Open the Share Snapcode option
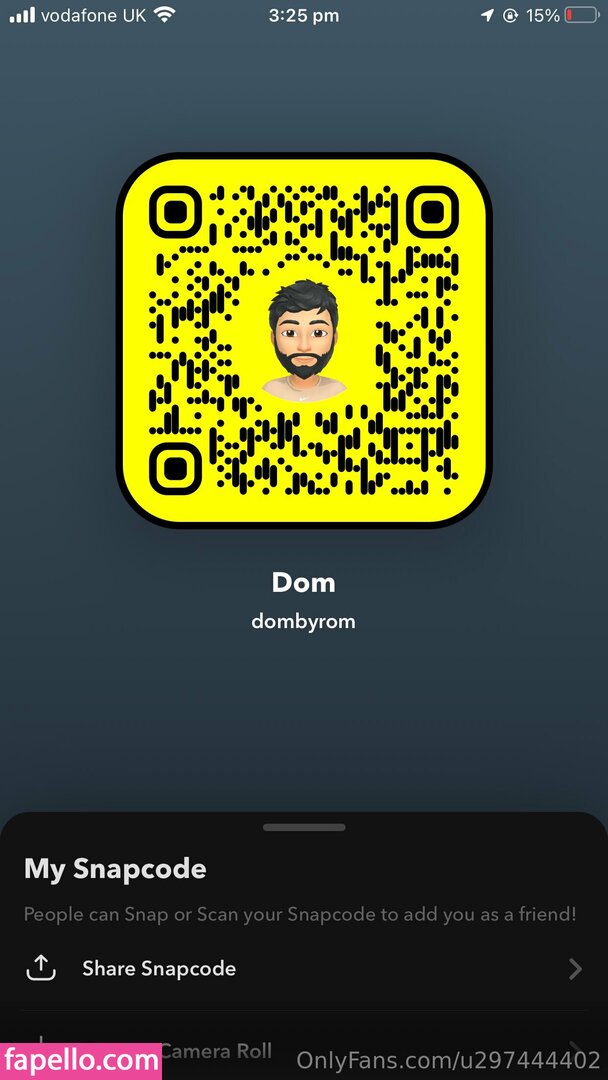 click(x=158, y=968)
